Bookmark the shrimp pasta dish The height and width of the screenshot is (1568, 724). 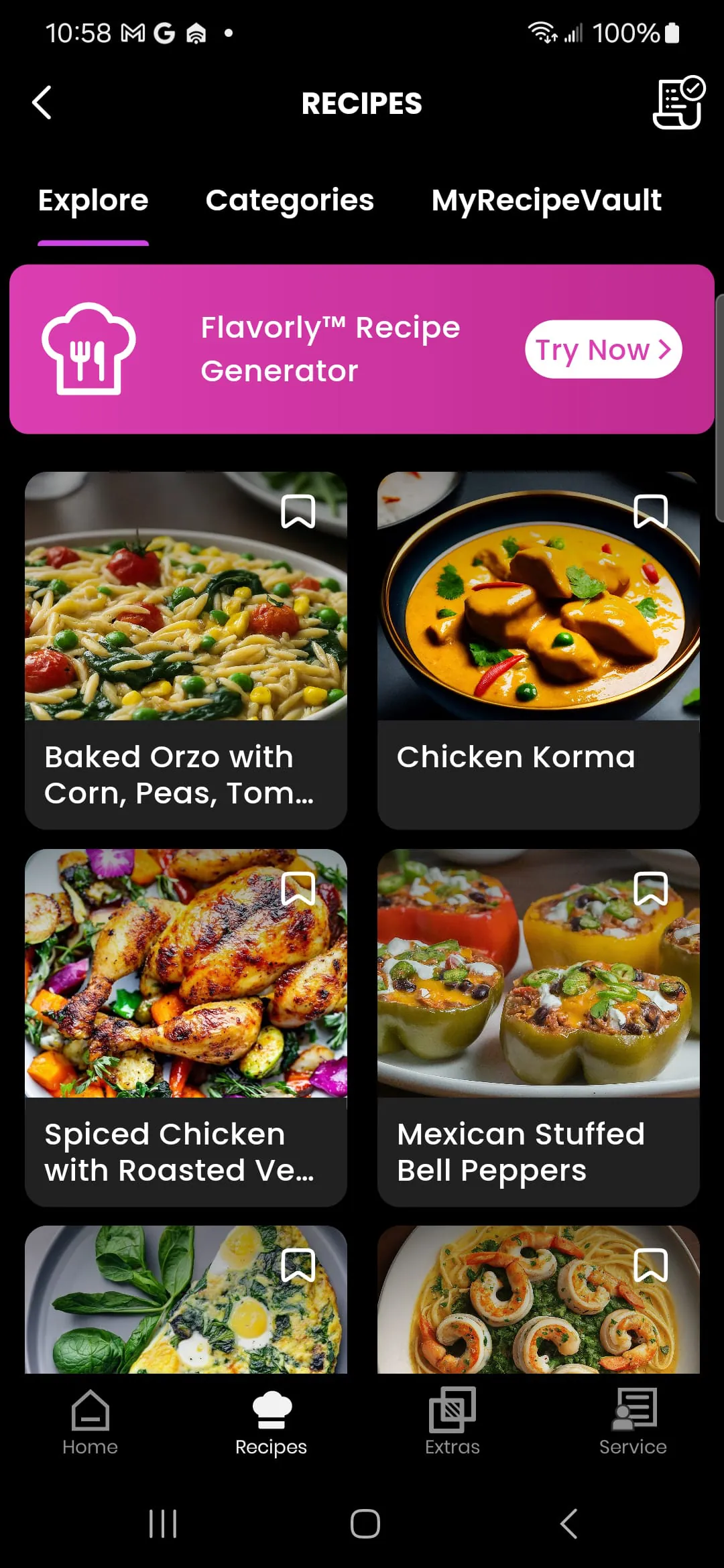click(650, 1265)
